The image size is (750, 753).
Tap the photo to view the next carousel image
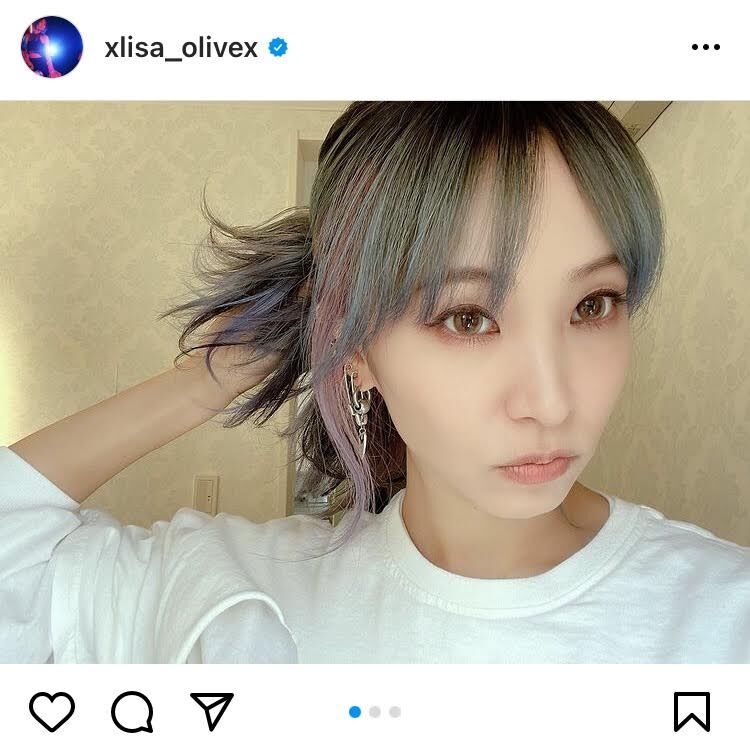pyautogui.click(x=375, y=380)
